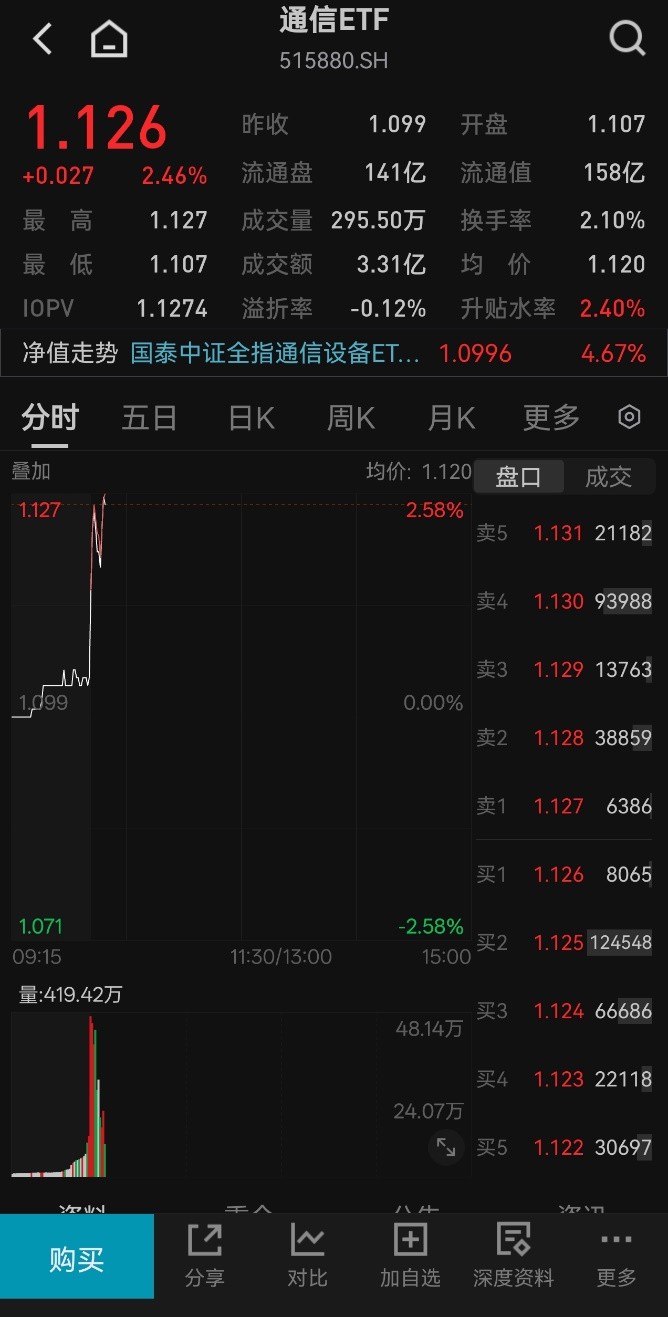The height and width of the screenshot is (1317, 668).
Task: Open the bottom bar 更多 menu
Action: click(x=616, y=1256)
